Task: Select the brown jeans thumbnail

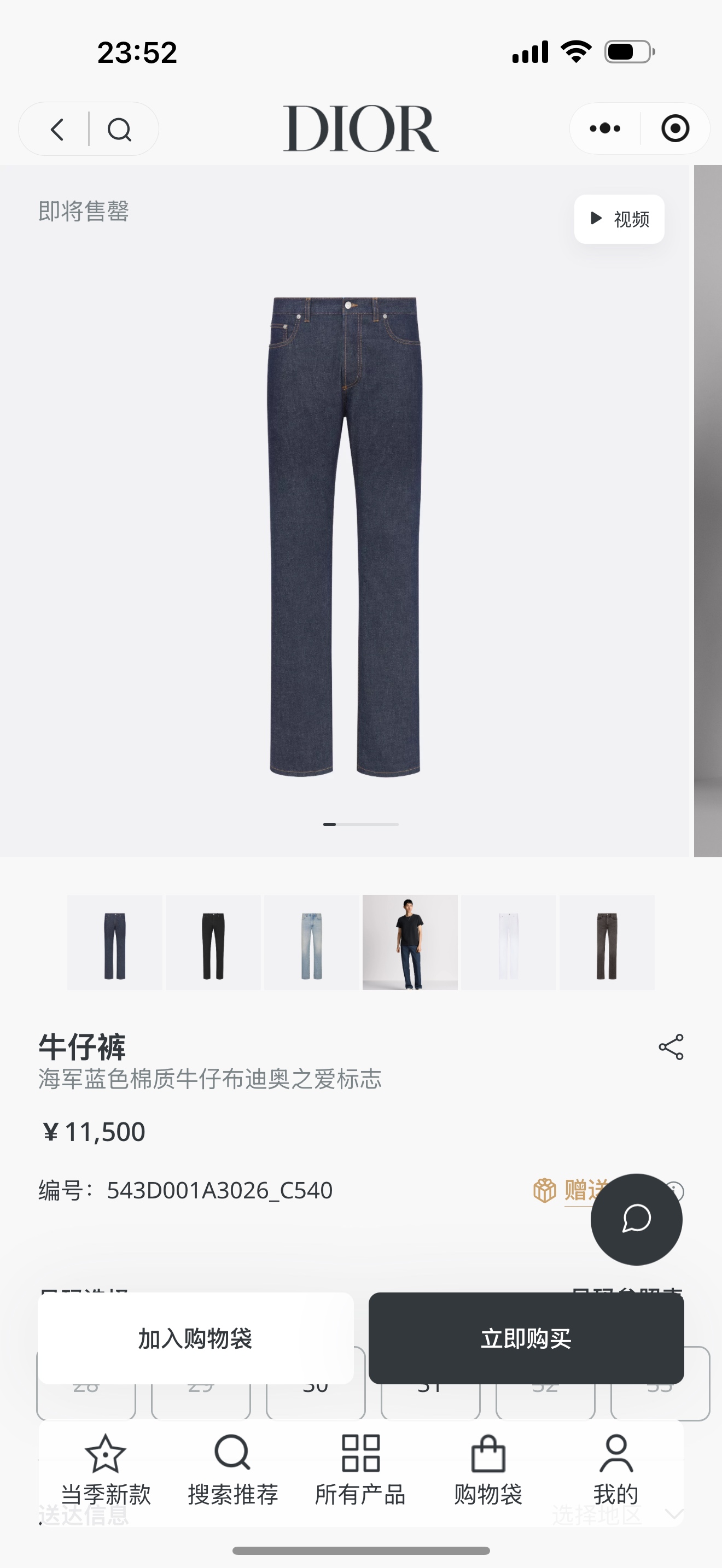Action: tap(607, 942)
